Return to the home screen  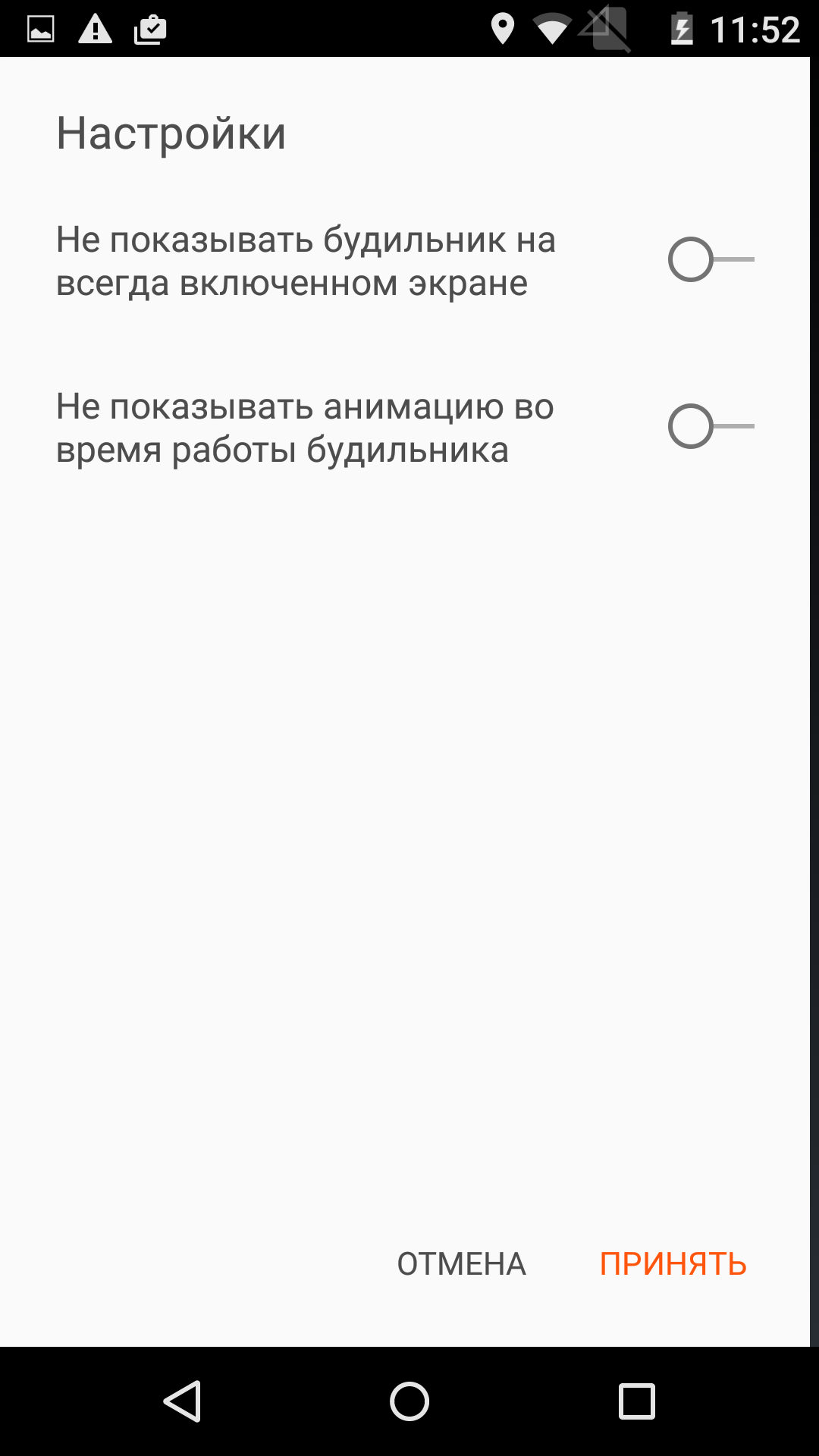tap(409, 1401)
